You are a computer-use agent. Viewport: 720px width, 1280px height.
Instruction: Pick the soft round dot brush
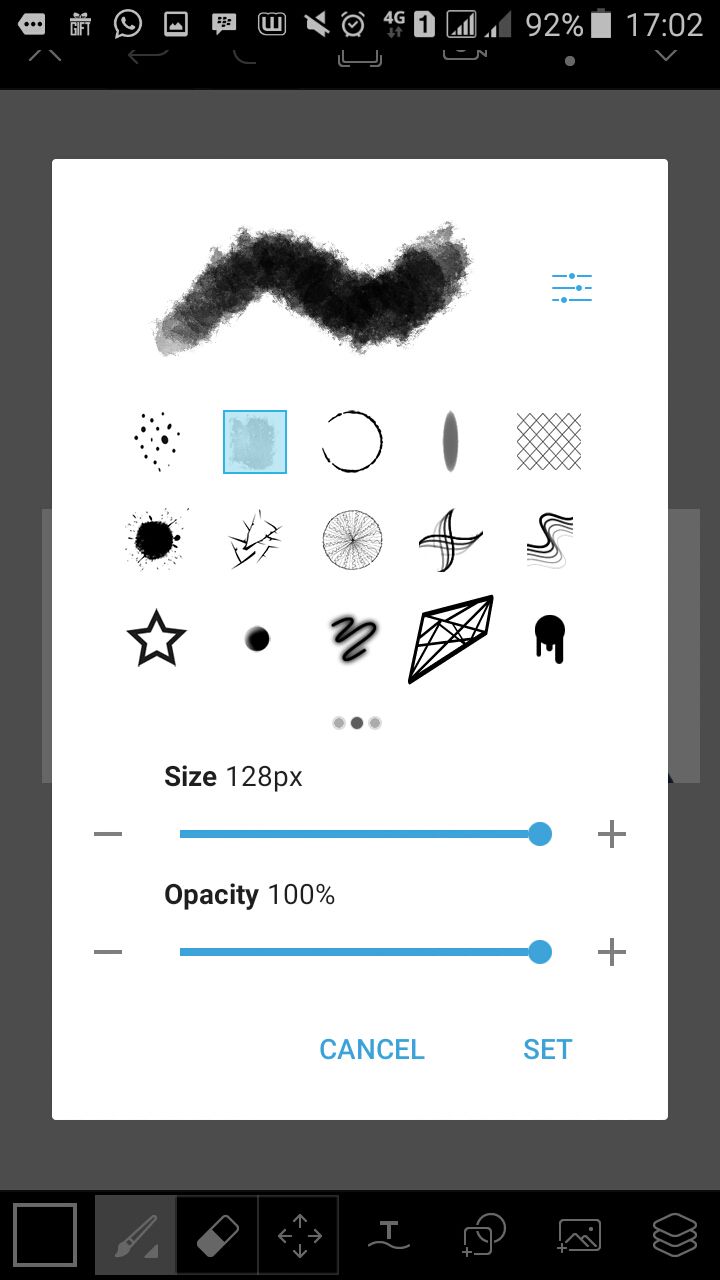[257, 639]
